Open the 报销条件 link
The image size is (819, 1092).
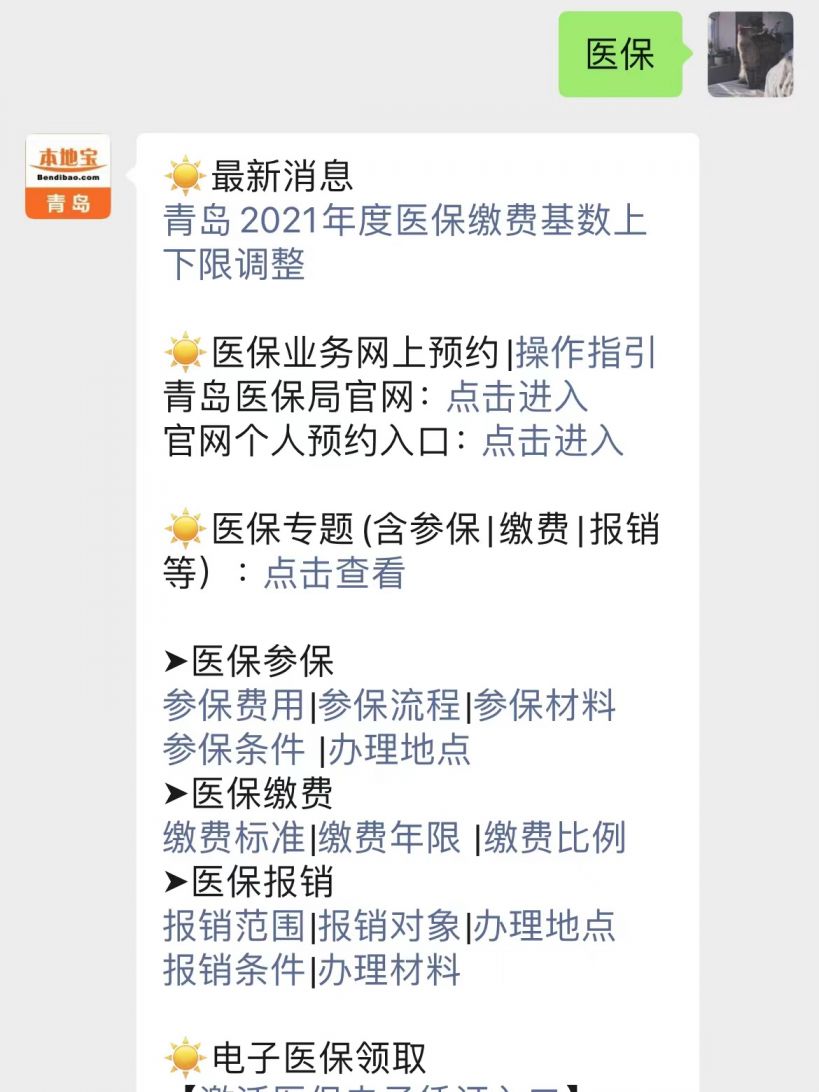tap(233, 969)
